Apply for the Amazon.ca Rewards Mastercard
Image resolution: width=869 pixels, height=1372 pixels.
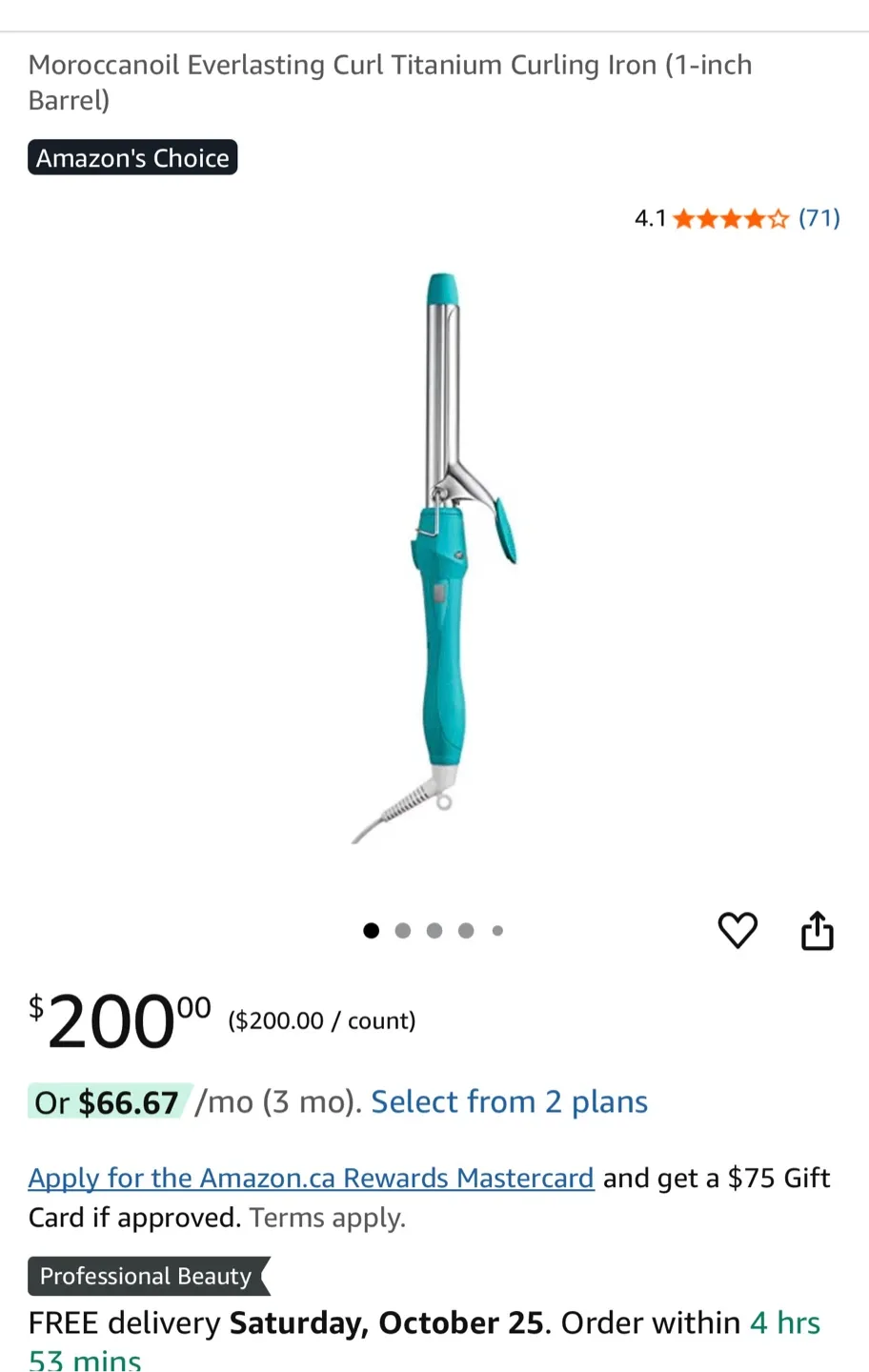[311, 1178]
